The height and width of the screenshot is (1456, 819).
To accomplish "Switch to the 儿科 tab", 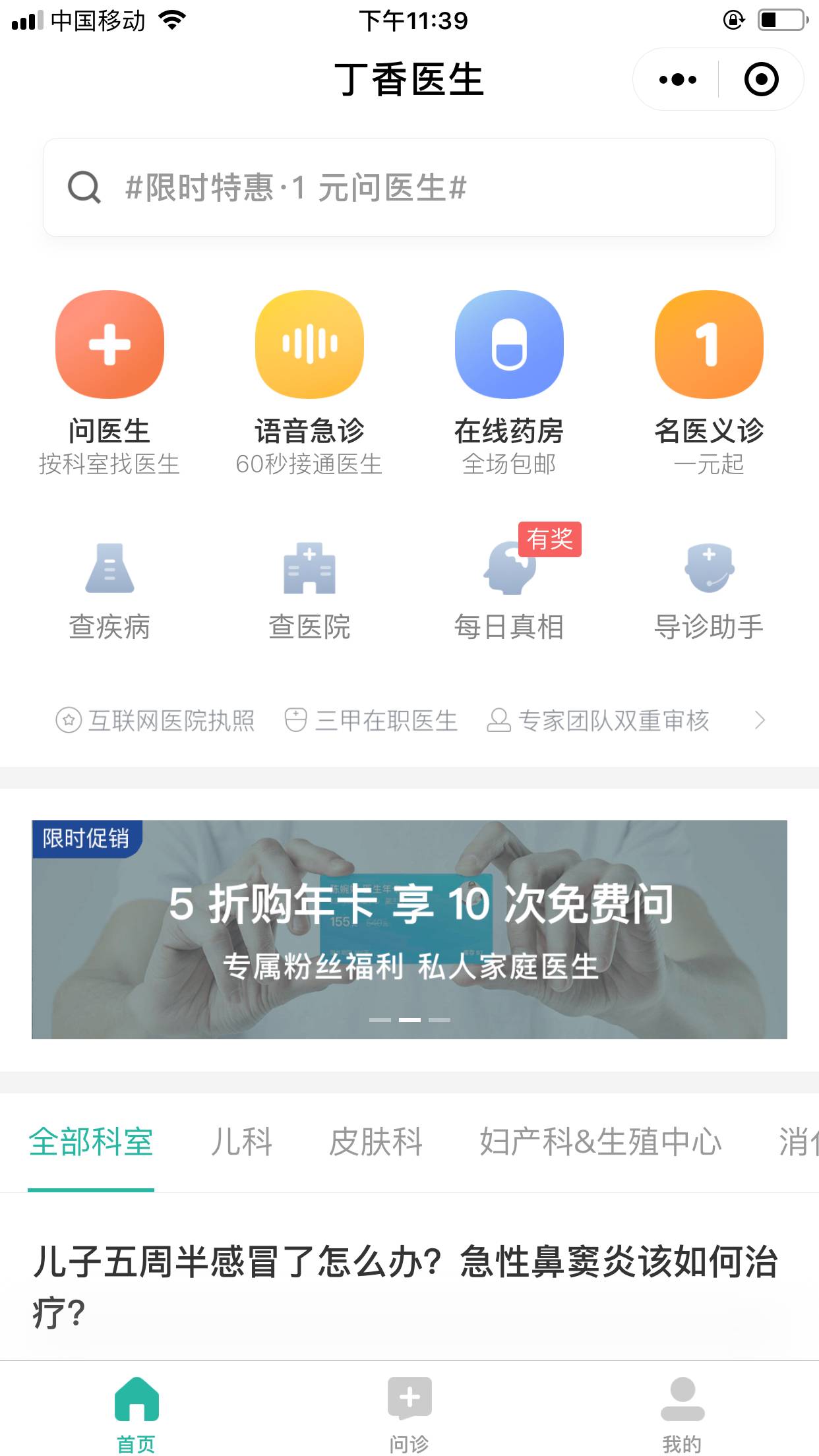I will pyautogui.click(x=241, y=1142).
